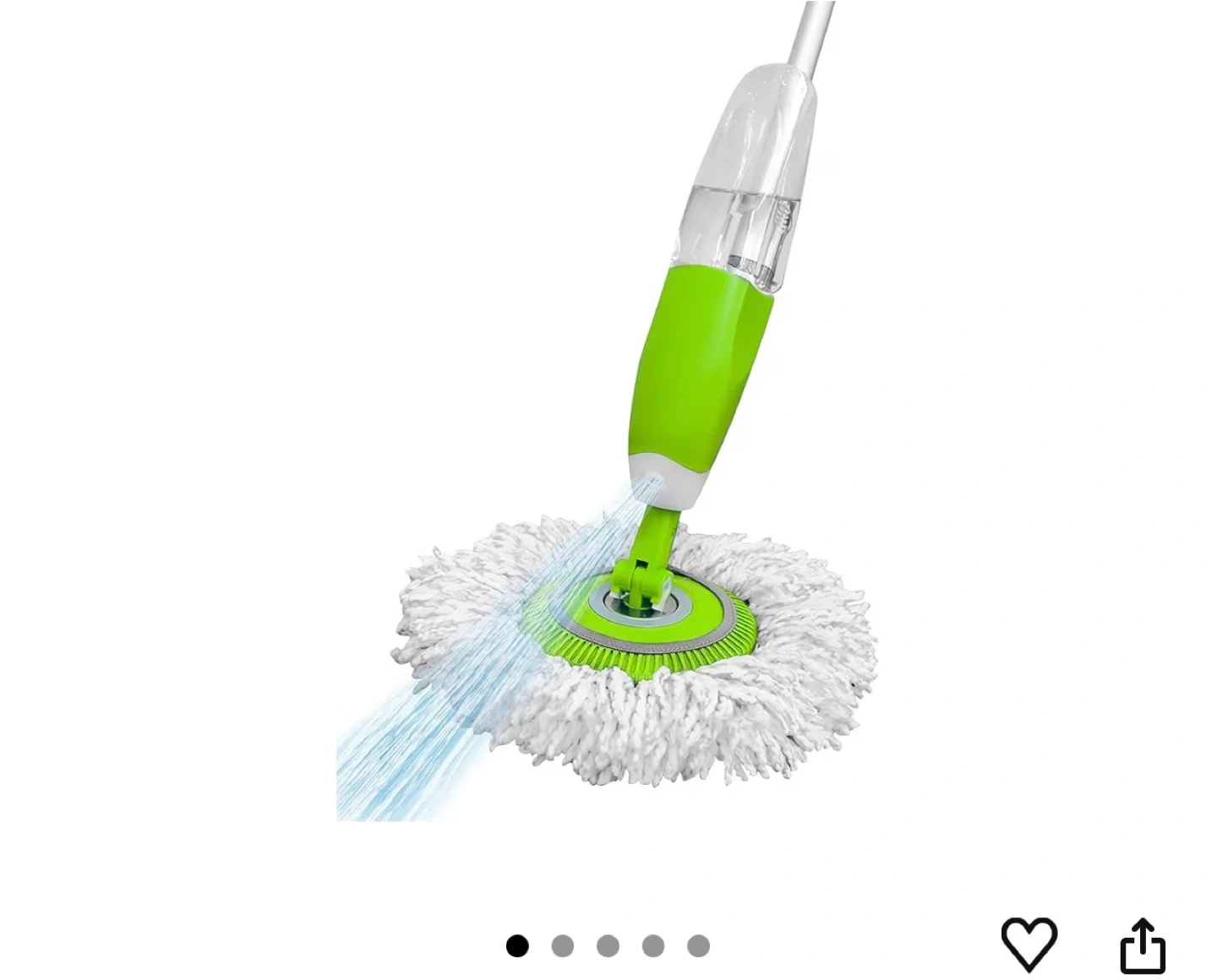Jump to the last image dot
The image size is (1217, 980).
point(698,946)
